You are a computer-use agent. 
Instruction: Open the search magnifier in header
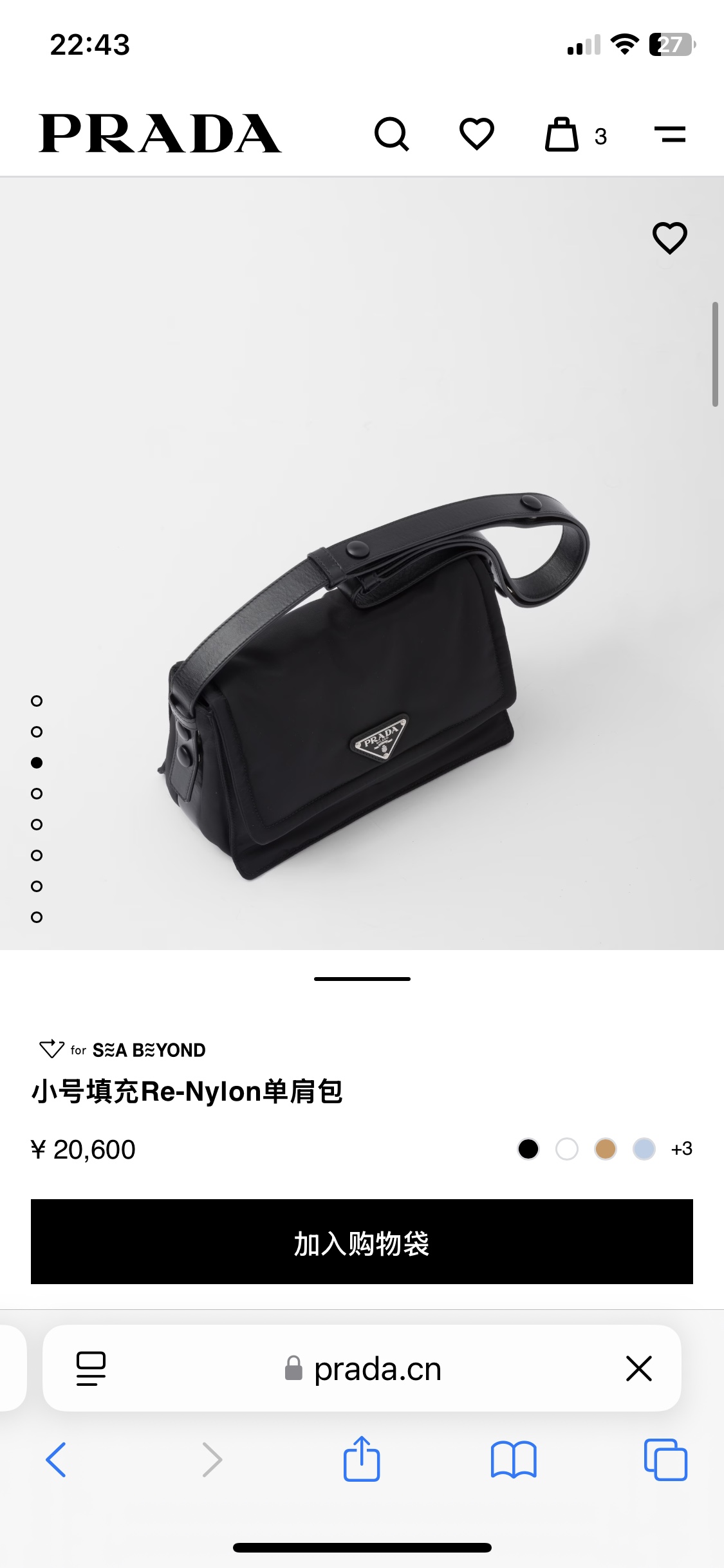(391, 135)
